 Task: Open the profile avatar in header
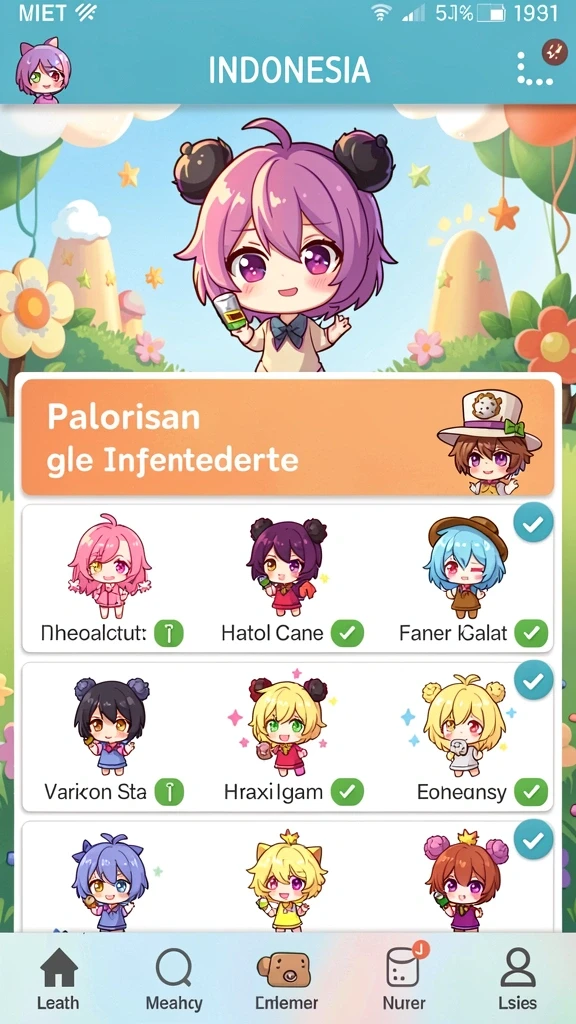click(x=43, y=70)
